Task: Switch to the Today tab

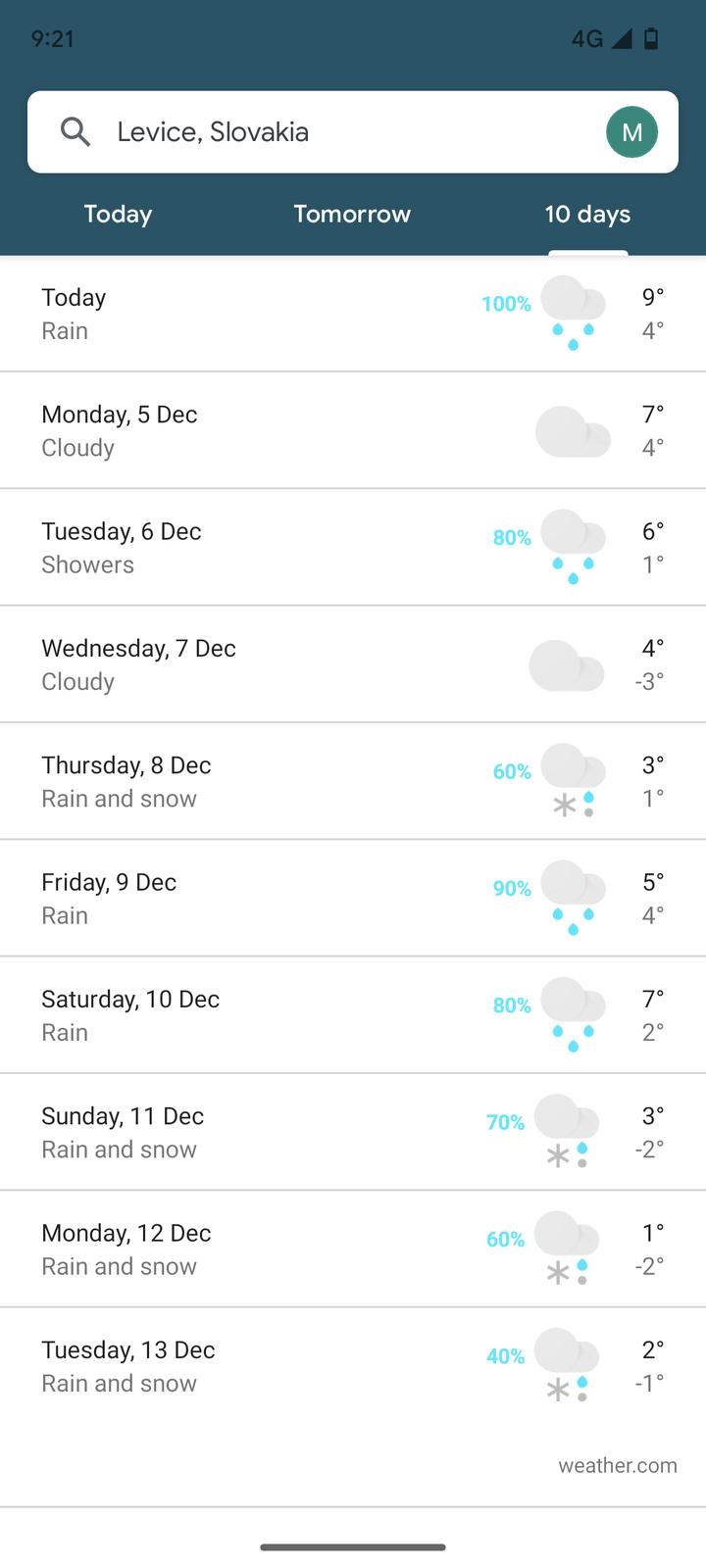Action: (x=118, y=215)
